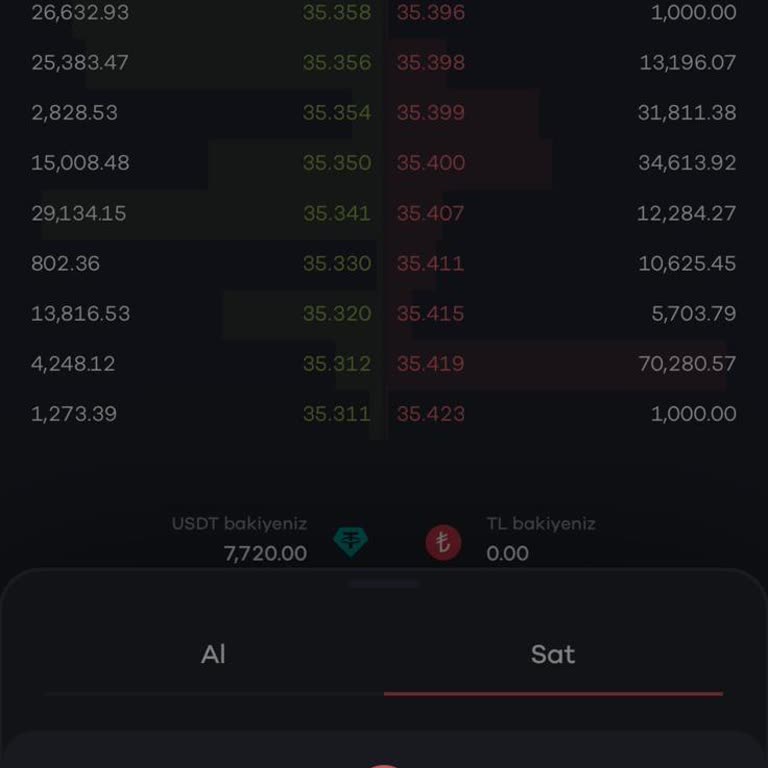Switch to the Al tab

213,655
